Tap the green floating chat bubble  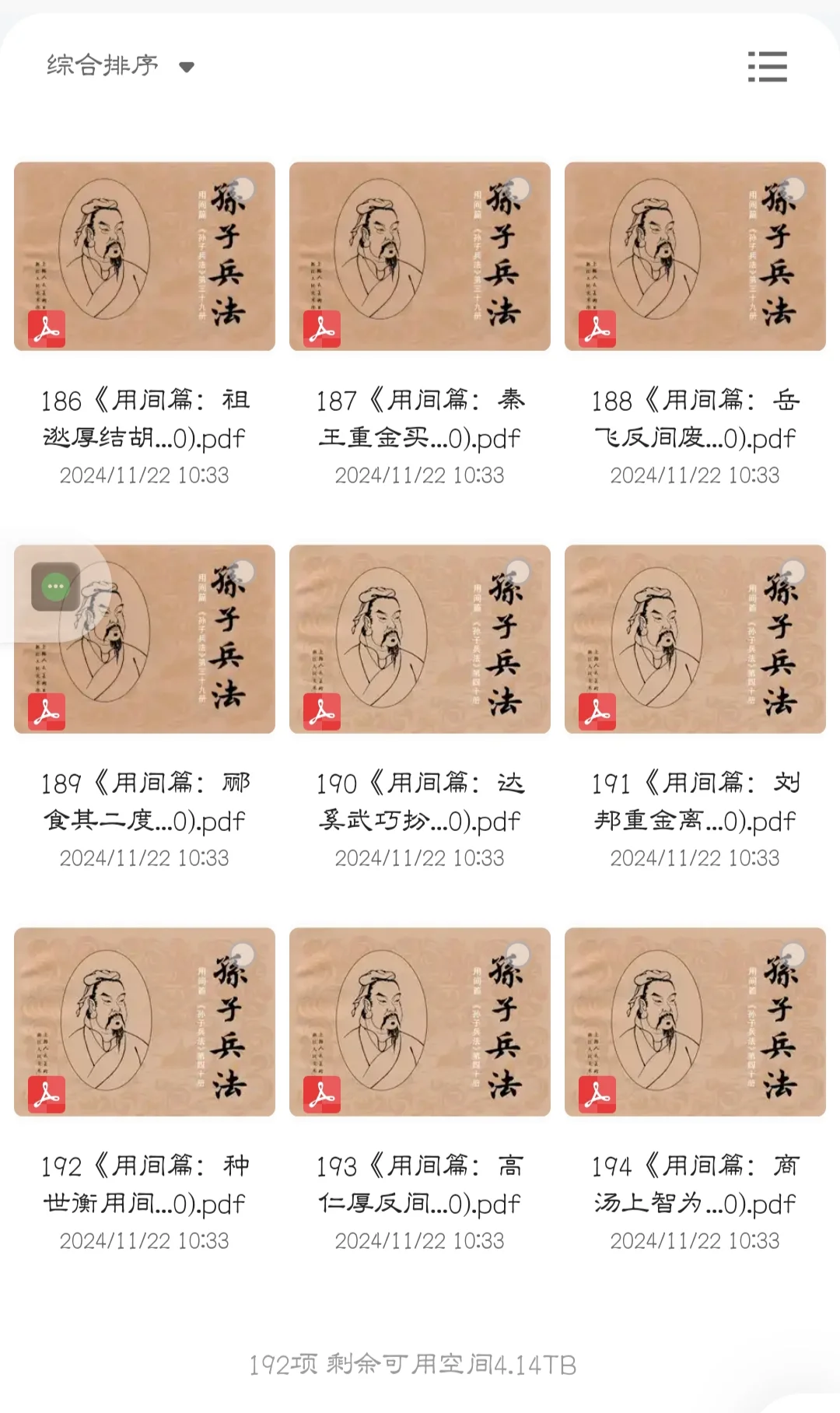tap(55, 586)
